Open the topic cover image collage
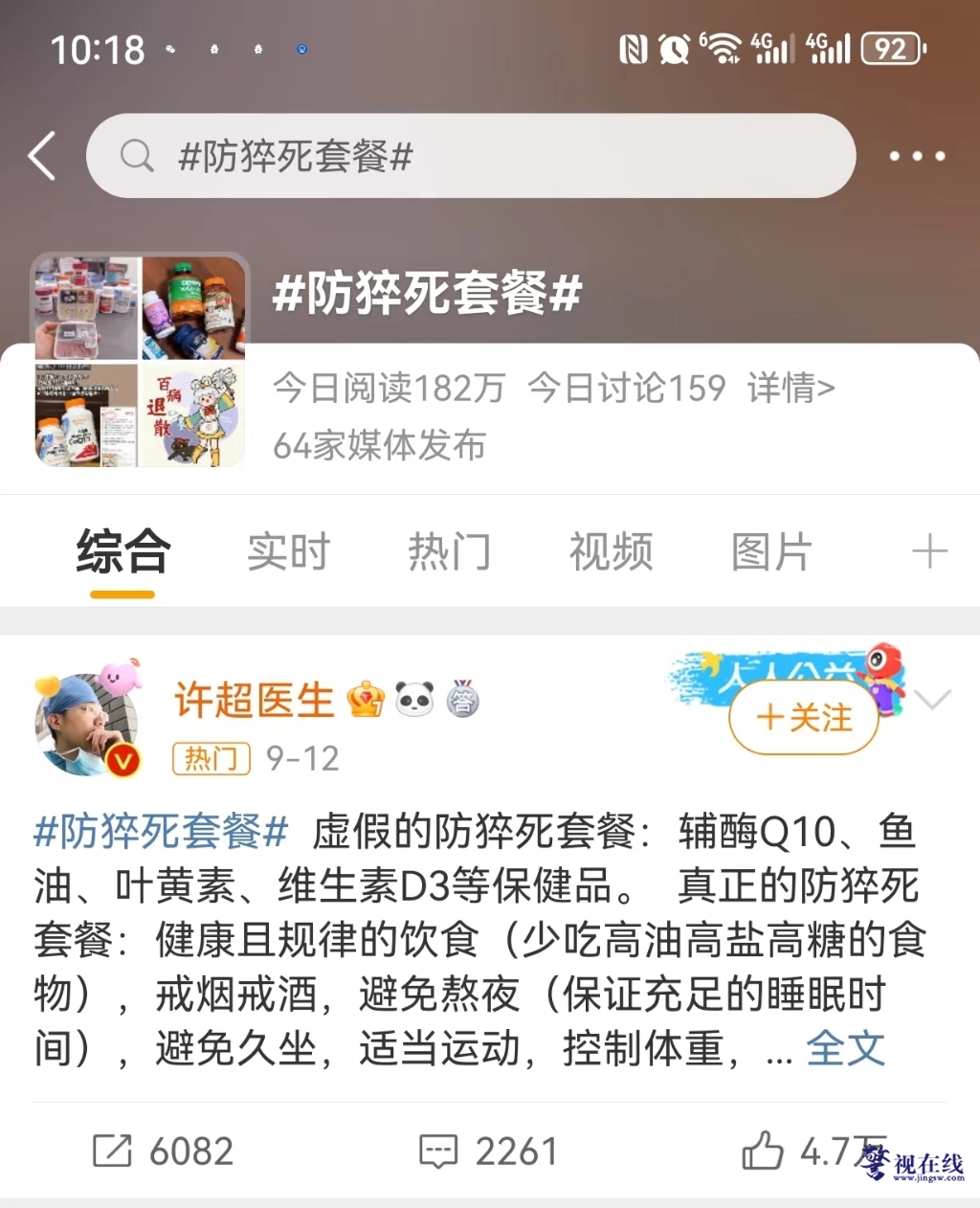Viewport: 980px width, 1208px height. [140, 360]
